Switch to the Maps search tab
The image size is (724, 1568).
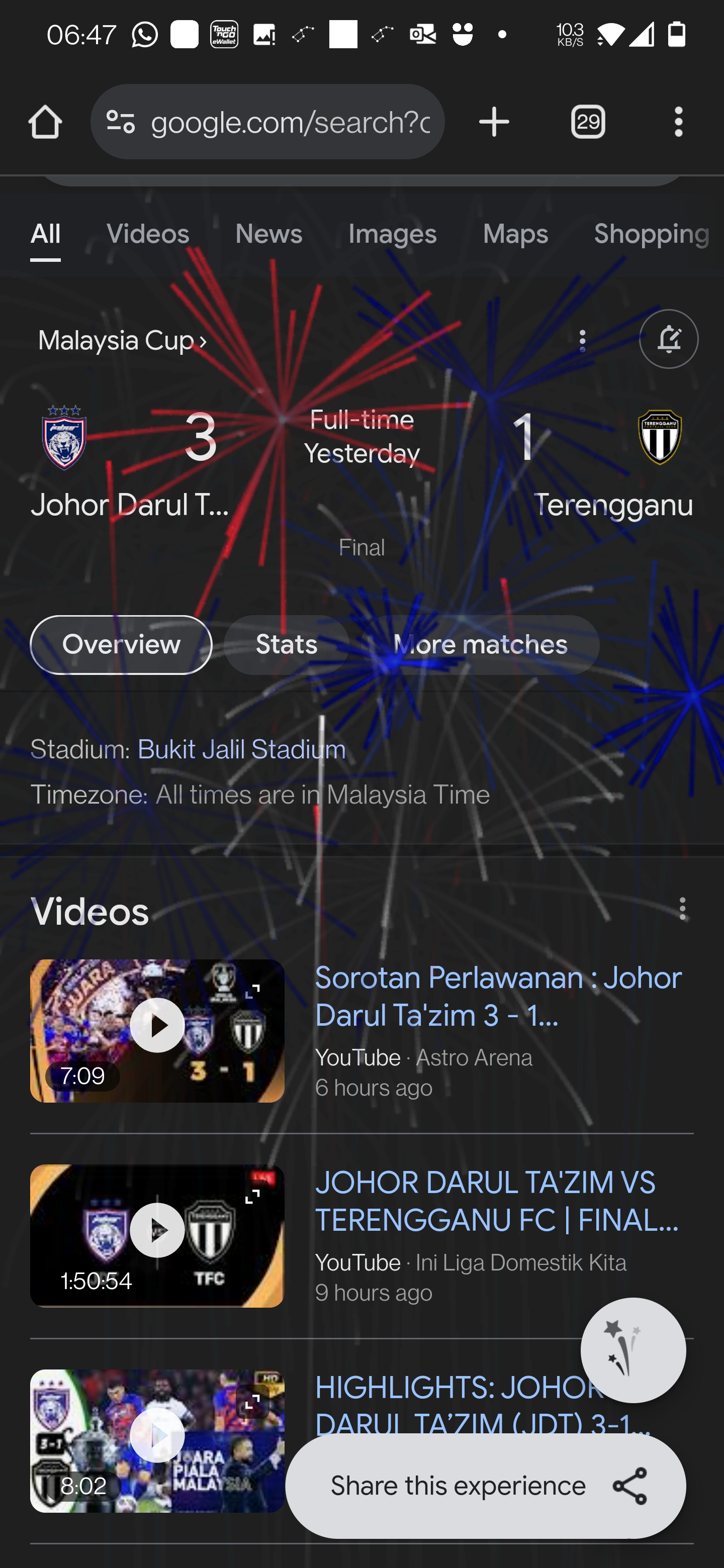click(x=515, y=234)
